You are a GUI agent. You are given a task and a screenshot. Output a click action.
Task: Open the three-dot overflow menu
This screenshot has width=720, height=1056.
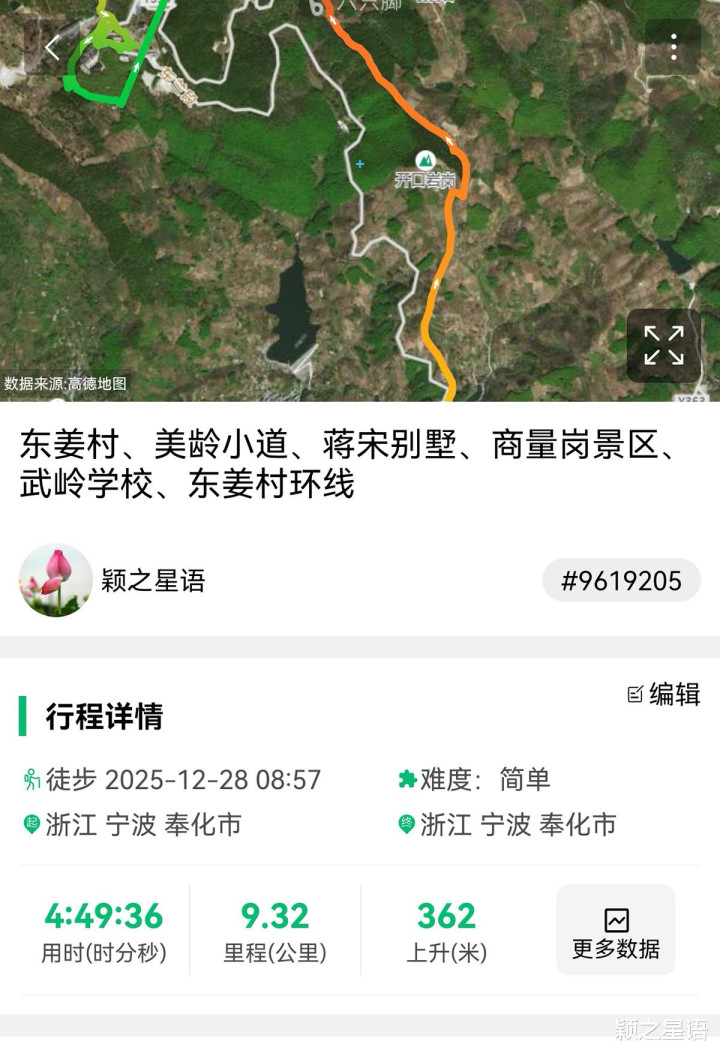click(673, 47)
